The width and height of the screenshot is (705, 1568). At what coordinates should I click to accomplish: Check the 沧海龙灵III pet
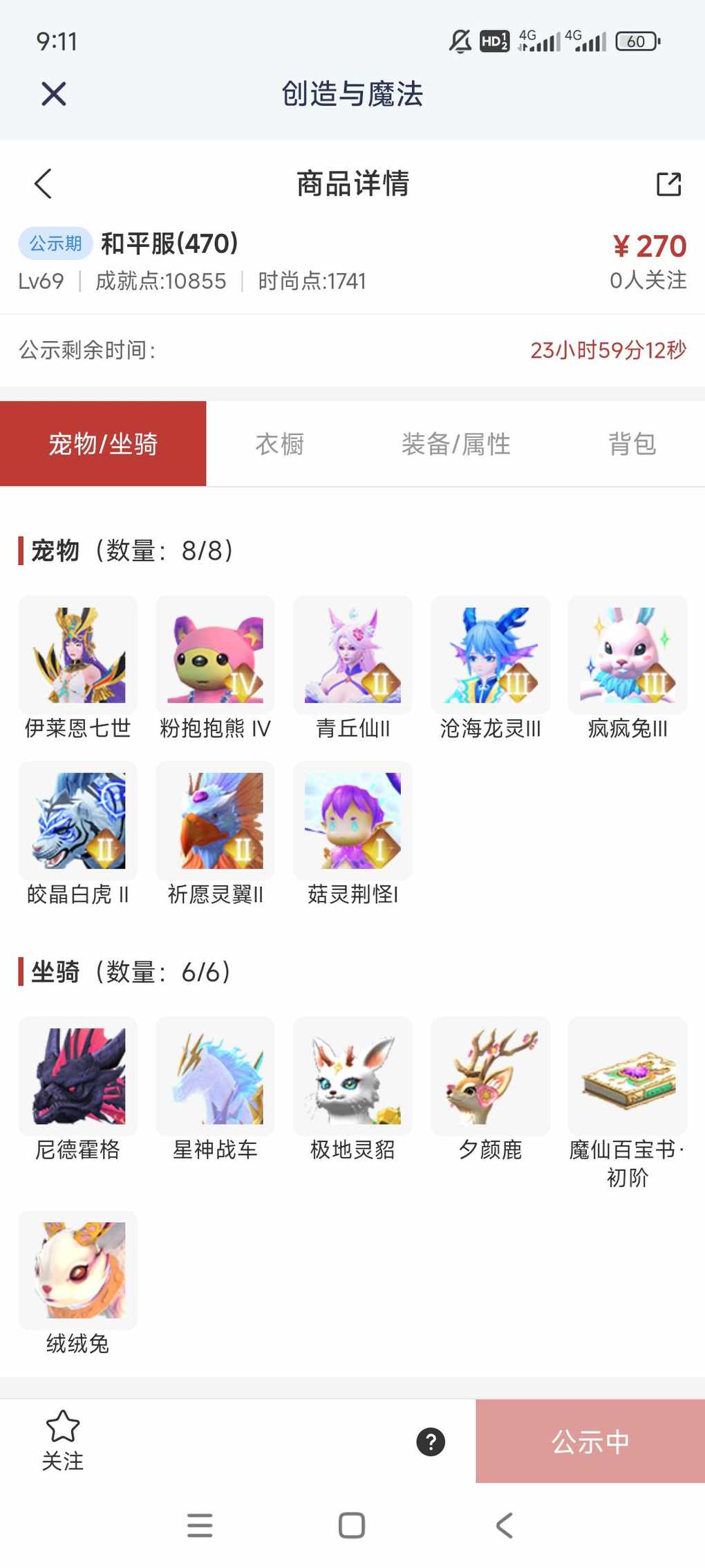click(490, 655)
